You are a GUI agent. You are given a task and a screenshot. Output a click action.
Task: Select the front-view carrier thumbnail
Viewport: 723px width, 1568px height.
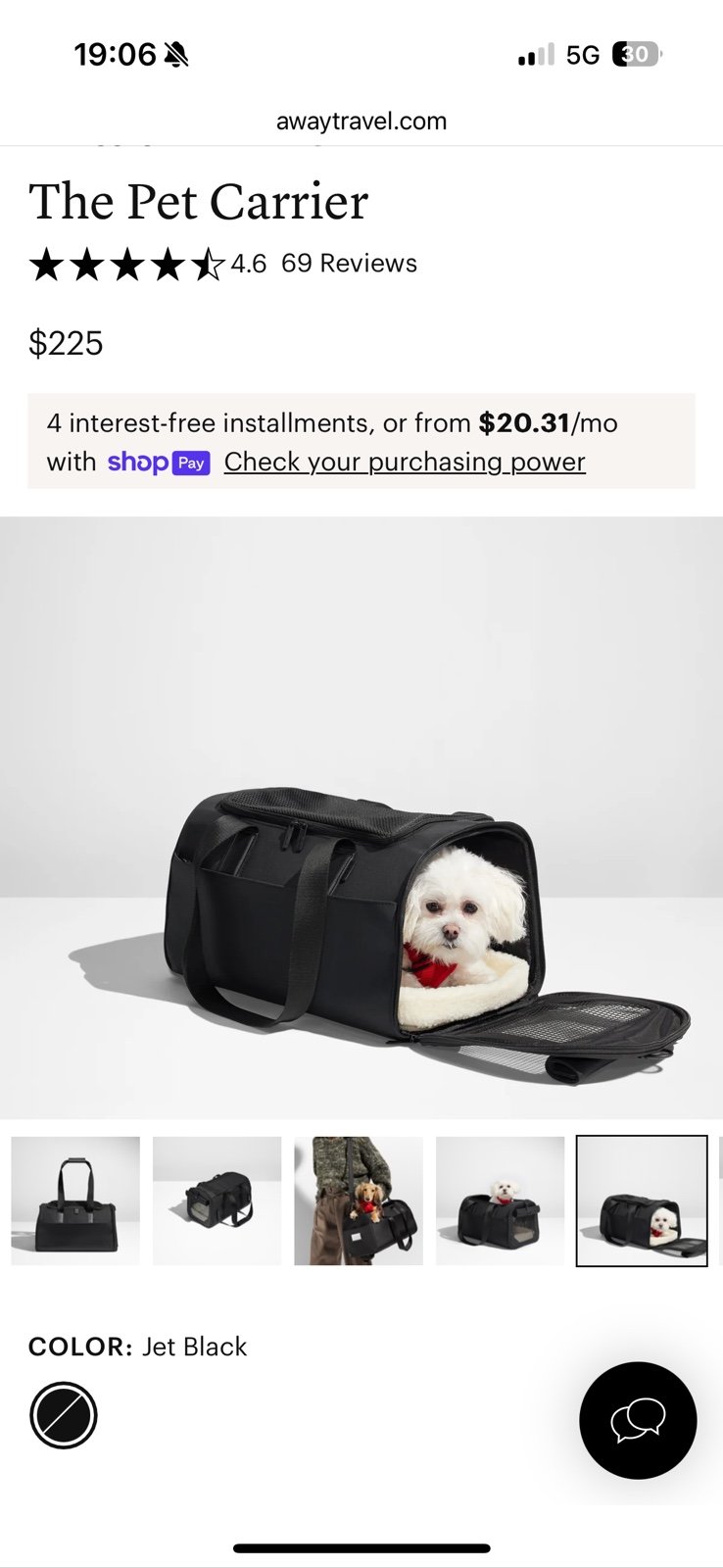click(x=75, y=1200)
